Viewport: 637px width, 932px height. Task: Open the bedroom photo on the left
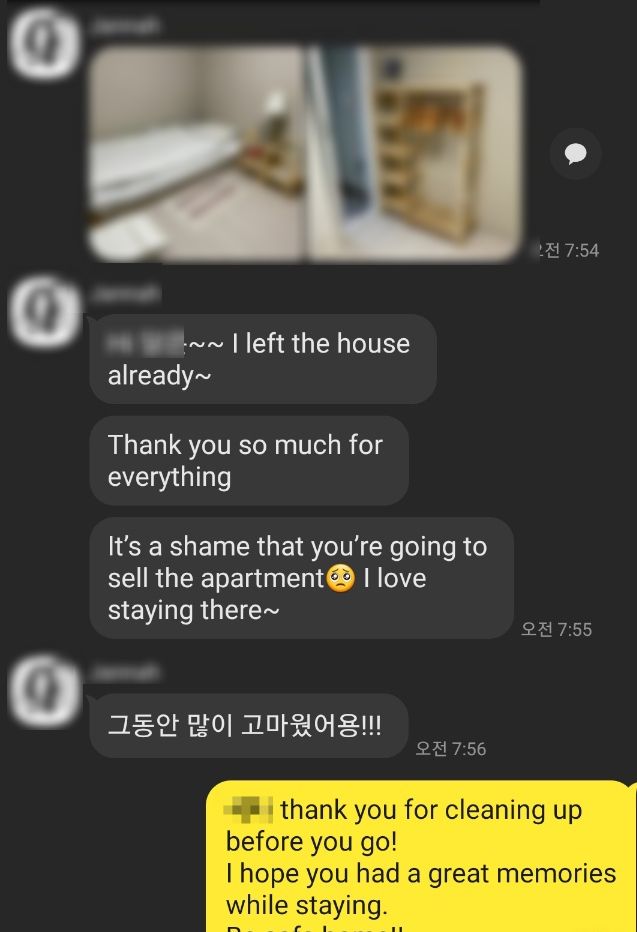coord(197,153)
